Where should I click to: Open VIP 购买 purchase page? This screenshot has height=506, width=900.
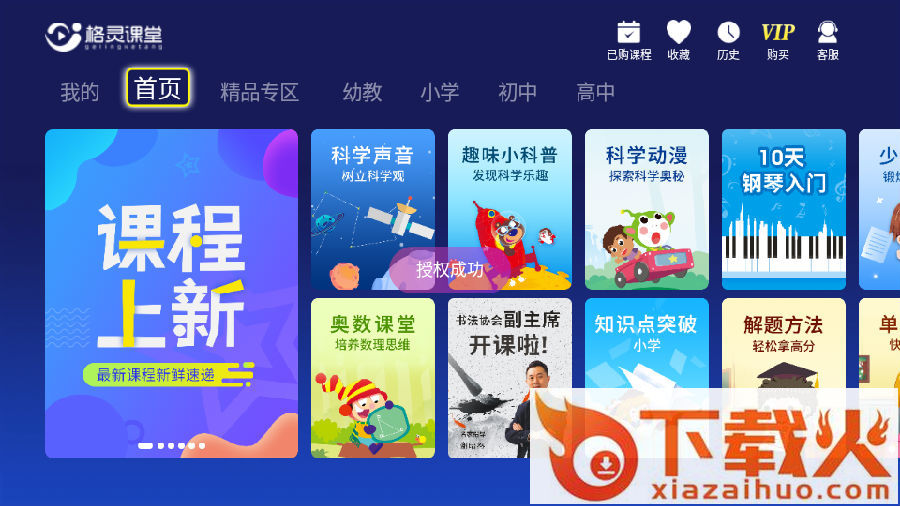click(x=778, y=41)
